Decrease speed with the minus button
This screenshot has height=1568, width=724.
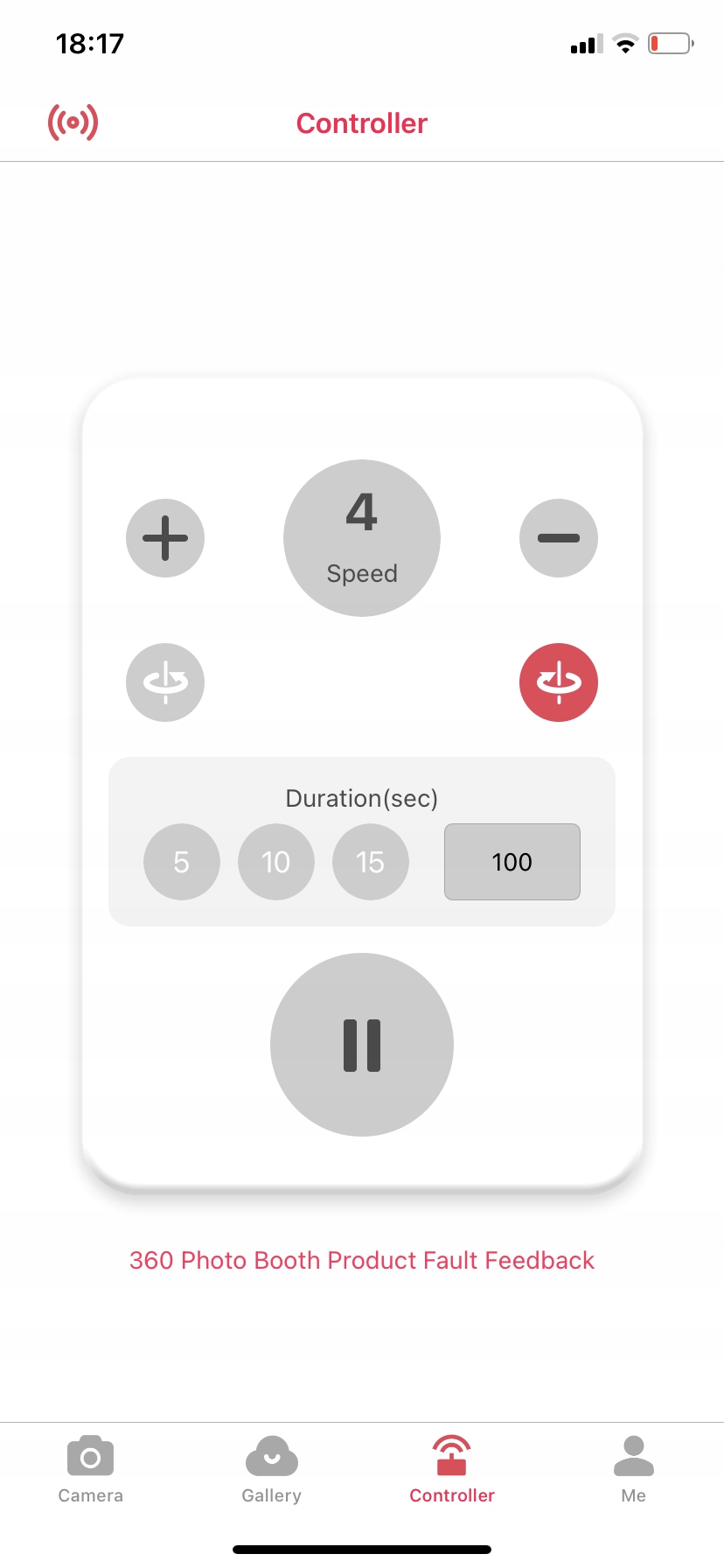point(558,538)
